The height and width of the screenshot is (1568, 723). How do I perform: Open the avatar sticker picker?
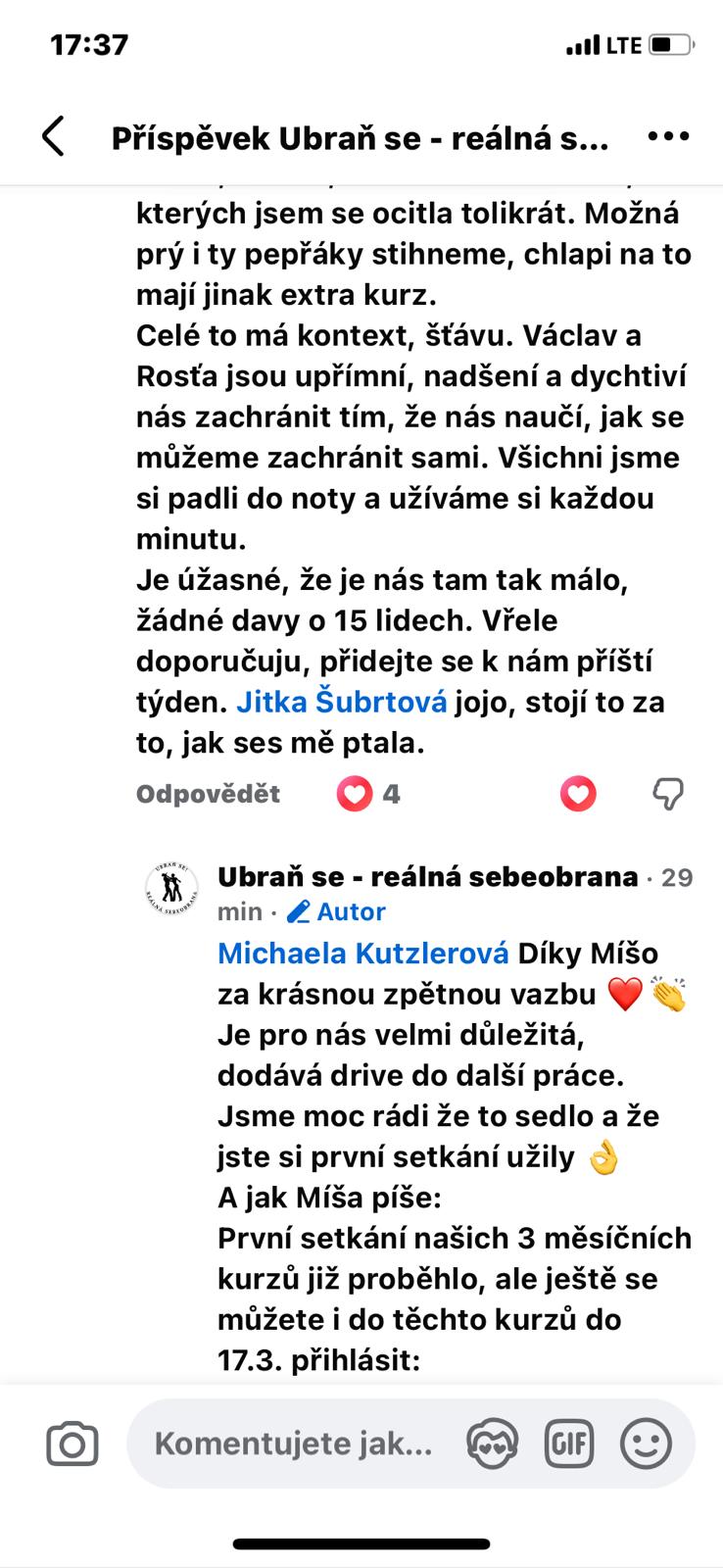pos(492,1444)
